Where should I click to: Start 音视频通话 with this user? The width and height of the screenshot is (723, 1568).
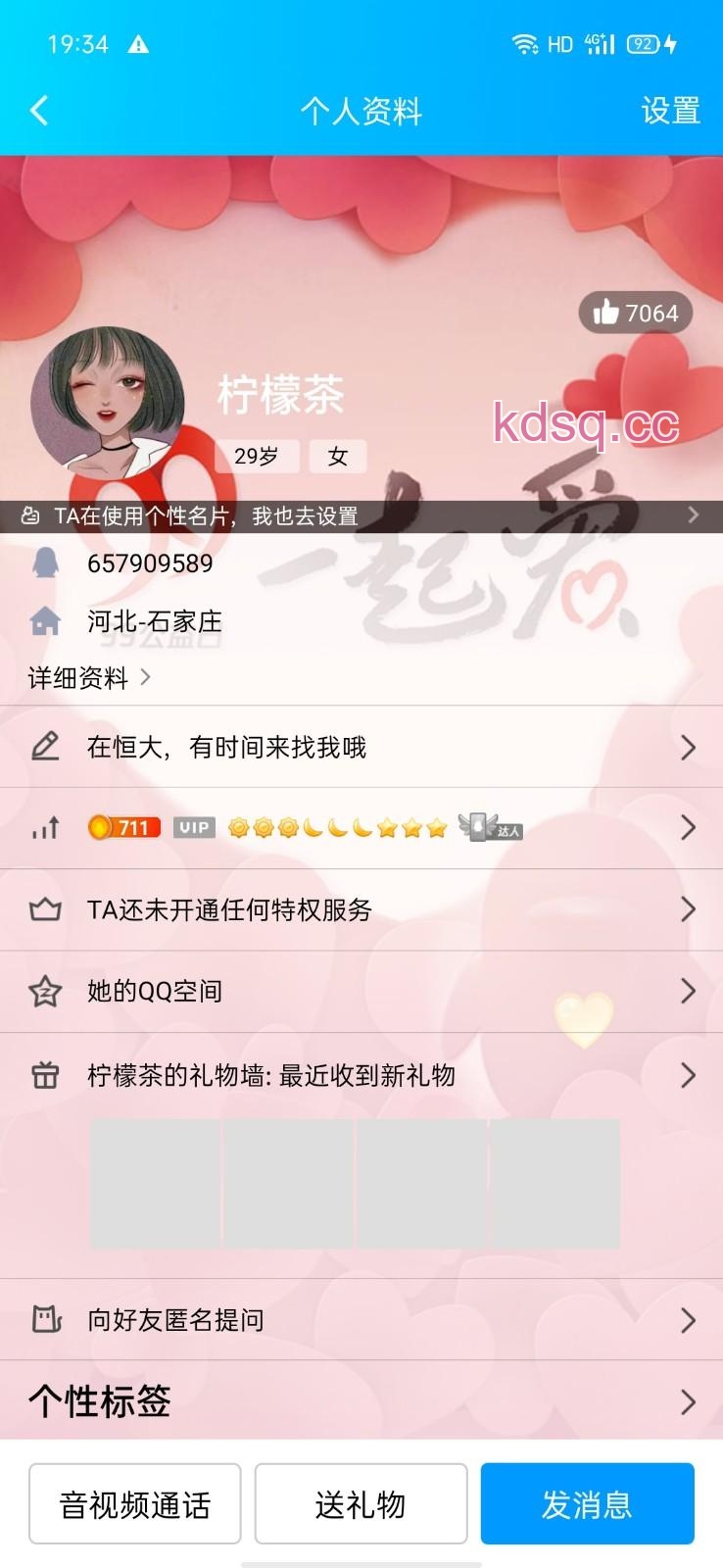(x=135, y=1503)
